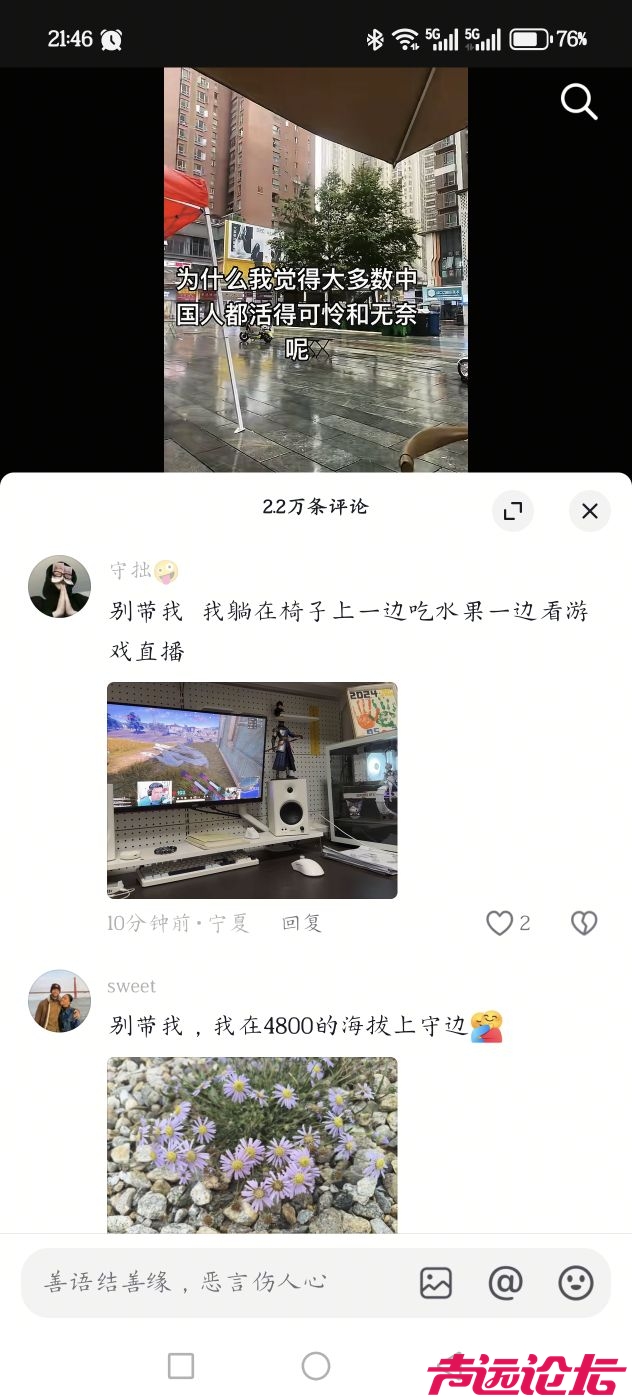Viewport: 632px width, 1400px height.
Task: Open recent apps via square button
Action: [x=181, y=1366]
